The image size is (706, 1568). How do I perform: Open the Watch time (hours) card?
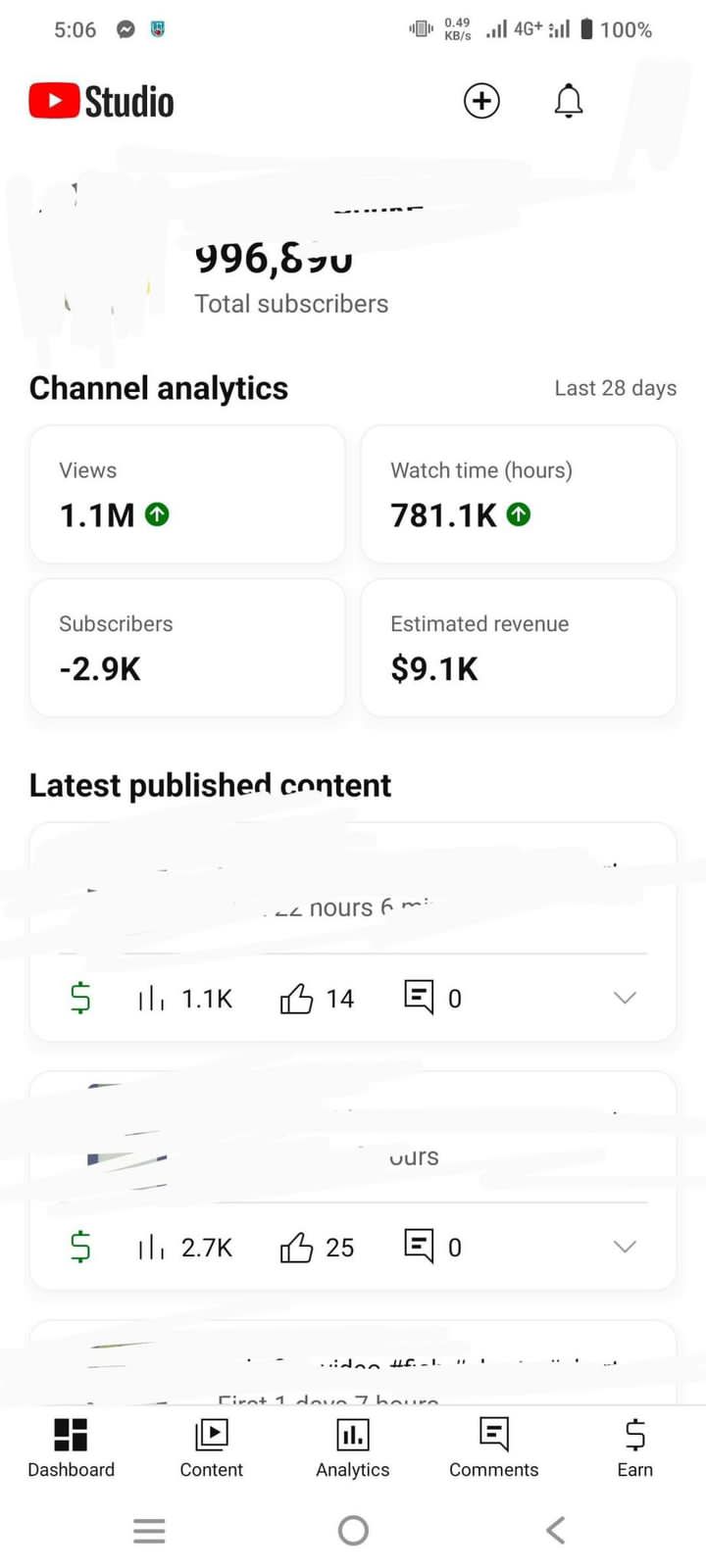click(519, 494)
